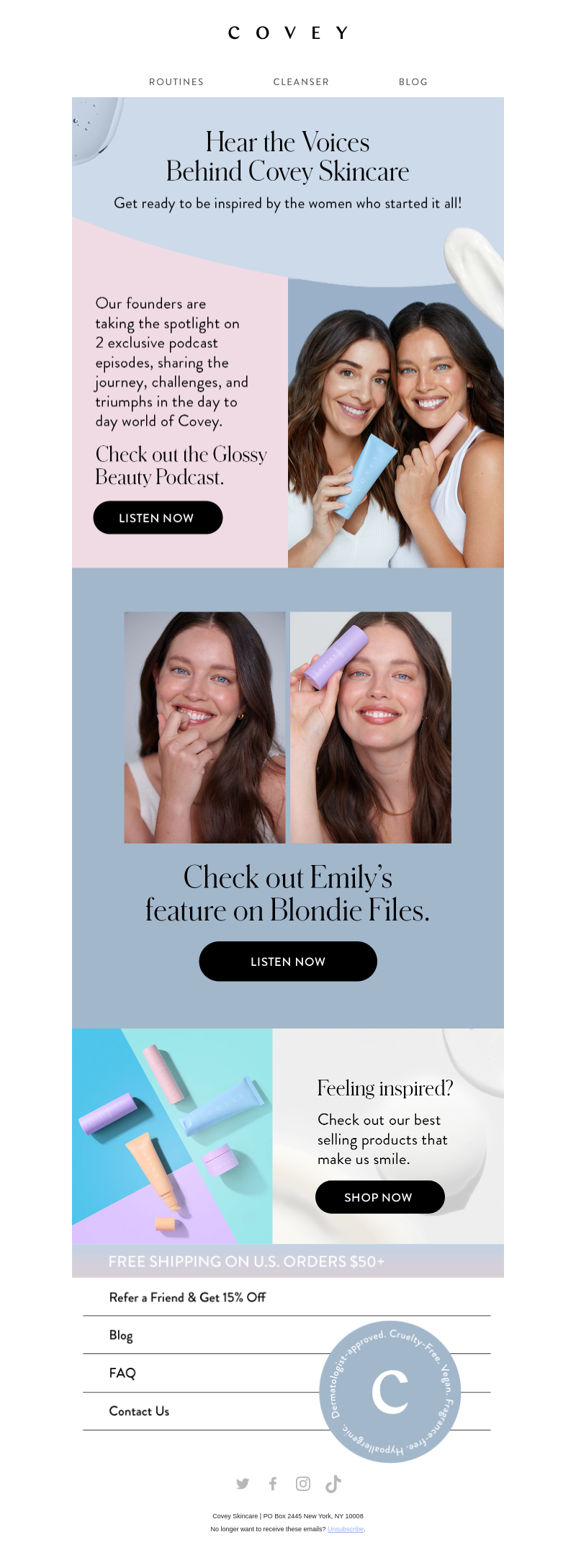
Task: Open Covey's TikTok profile
Action: pos(333,1484)
